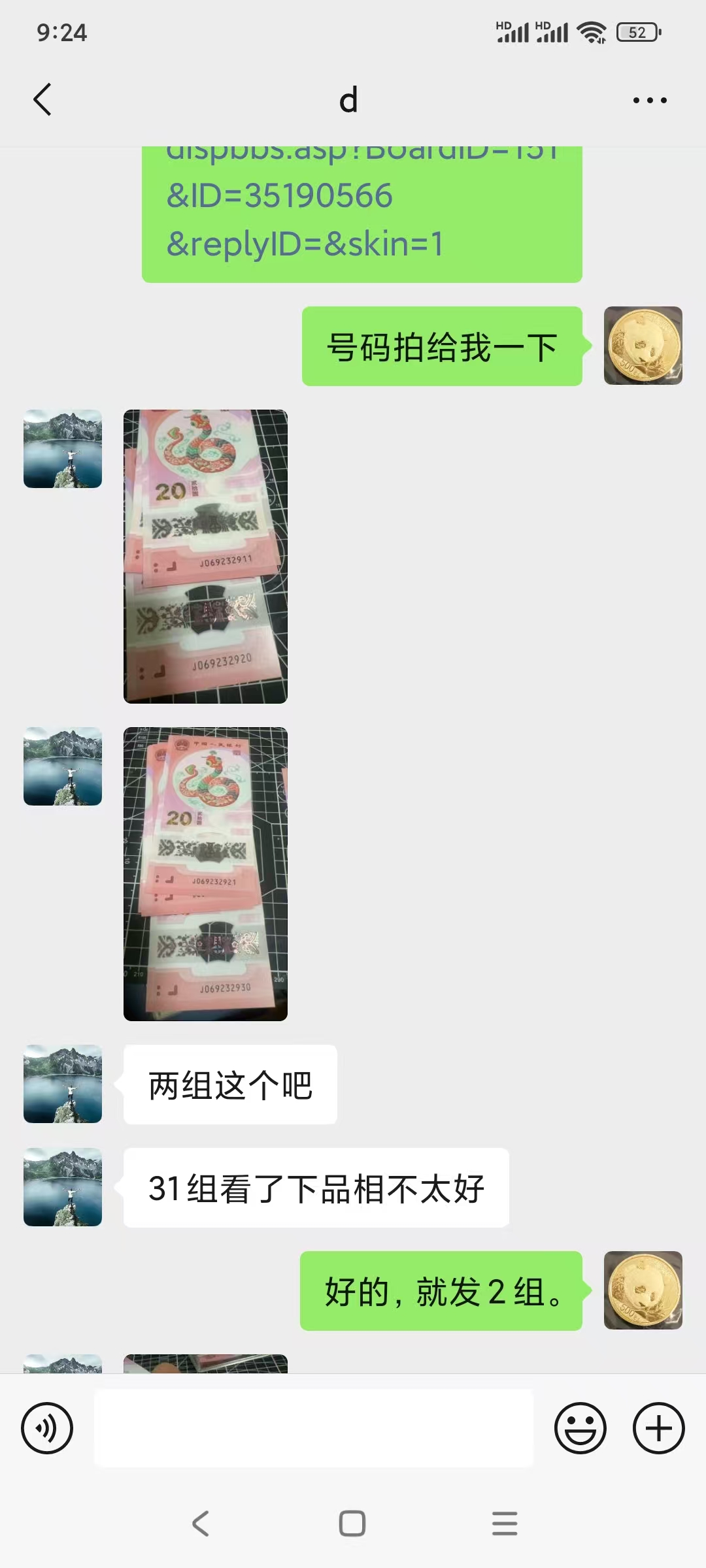View the photo showing serial J069232911
The width and height of the screenshot is (706, 1568).
(205, 556)
